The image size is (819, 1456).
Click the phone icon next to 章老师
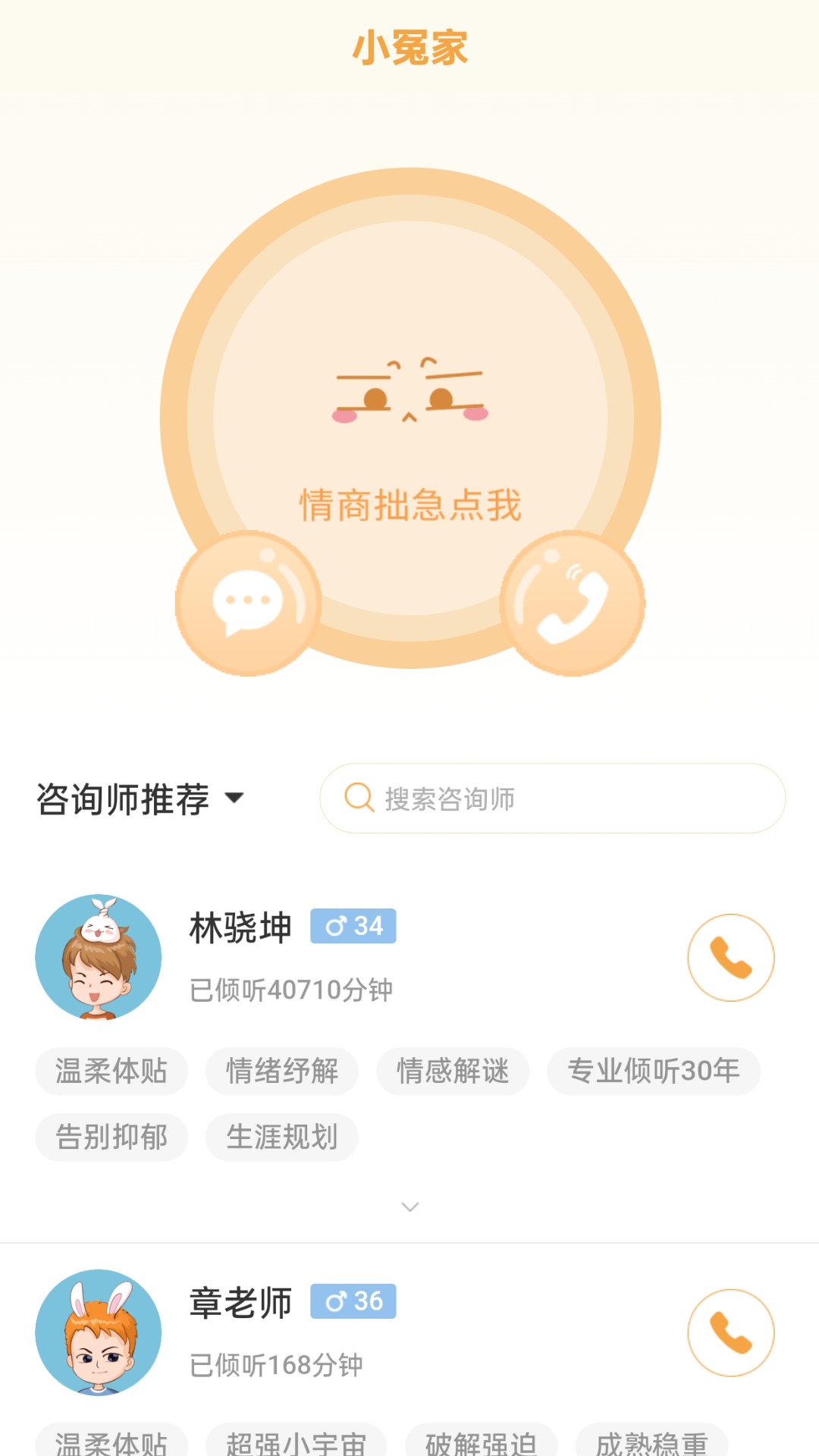click(730, 1333)
